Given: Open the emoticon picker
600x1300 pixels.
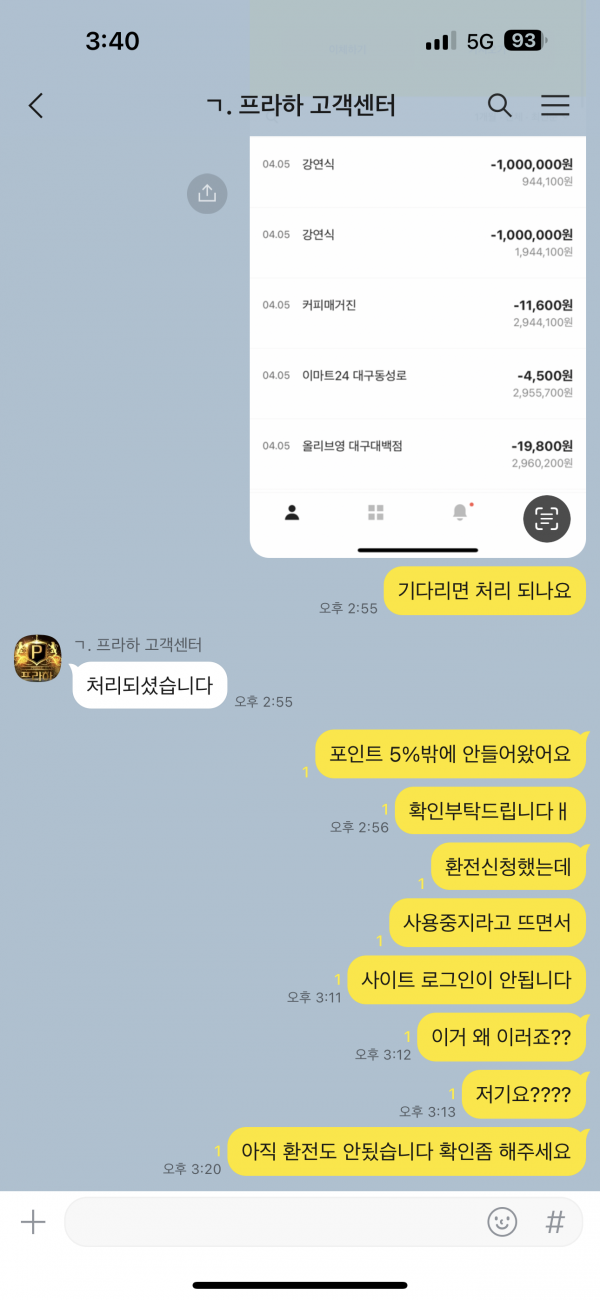Looking at the screenshot, I should pyautogui.click(x=502, y=1221).
